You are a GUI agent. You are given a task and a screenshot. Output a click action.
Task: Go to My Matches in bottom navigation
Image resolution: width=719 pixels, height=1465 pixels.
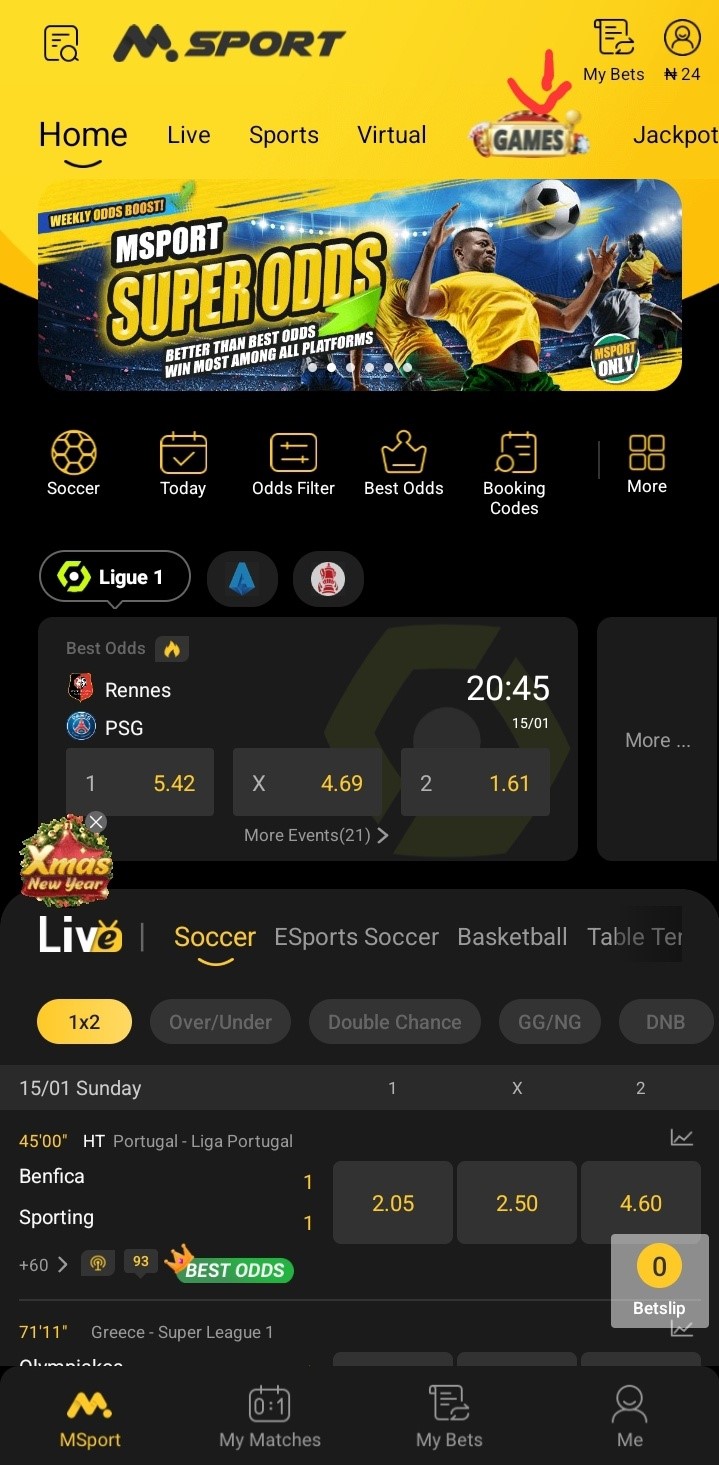click(x=270, y=1417)
